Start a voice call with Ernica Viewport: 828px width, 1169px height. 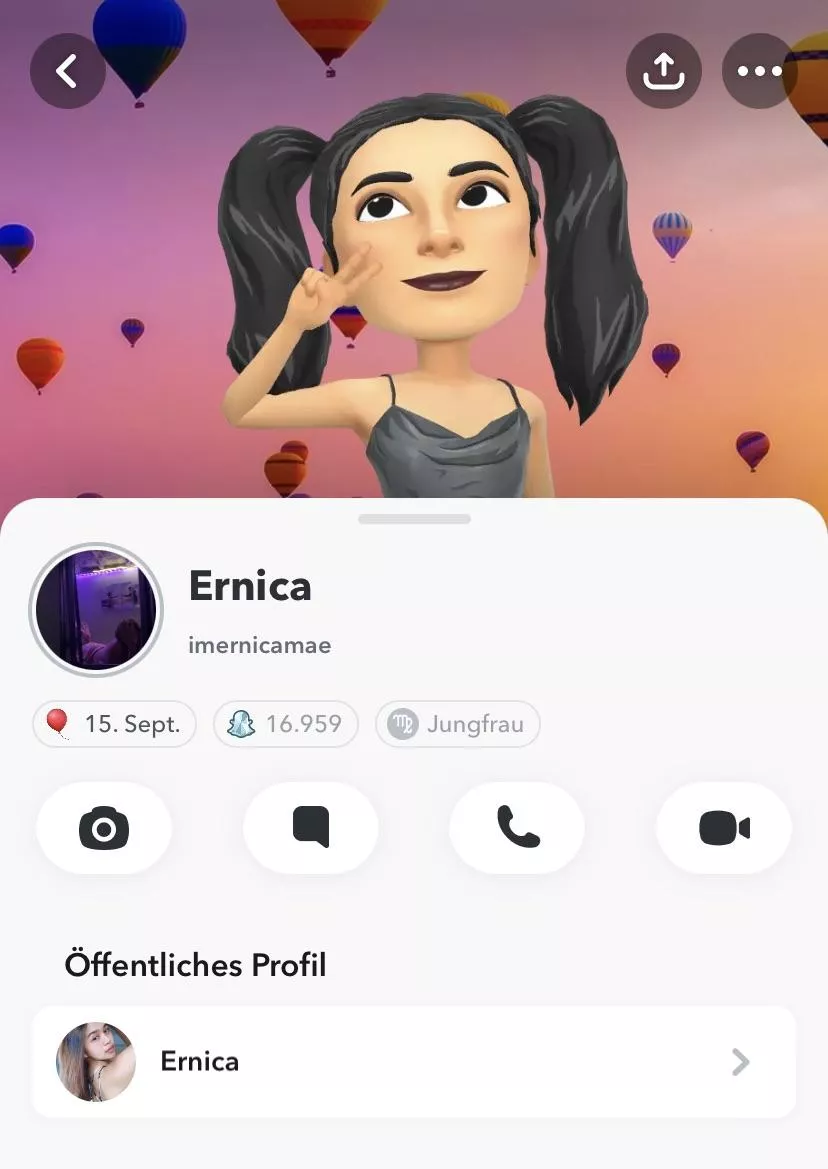[517, 829]
